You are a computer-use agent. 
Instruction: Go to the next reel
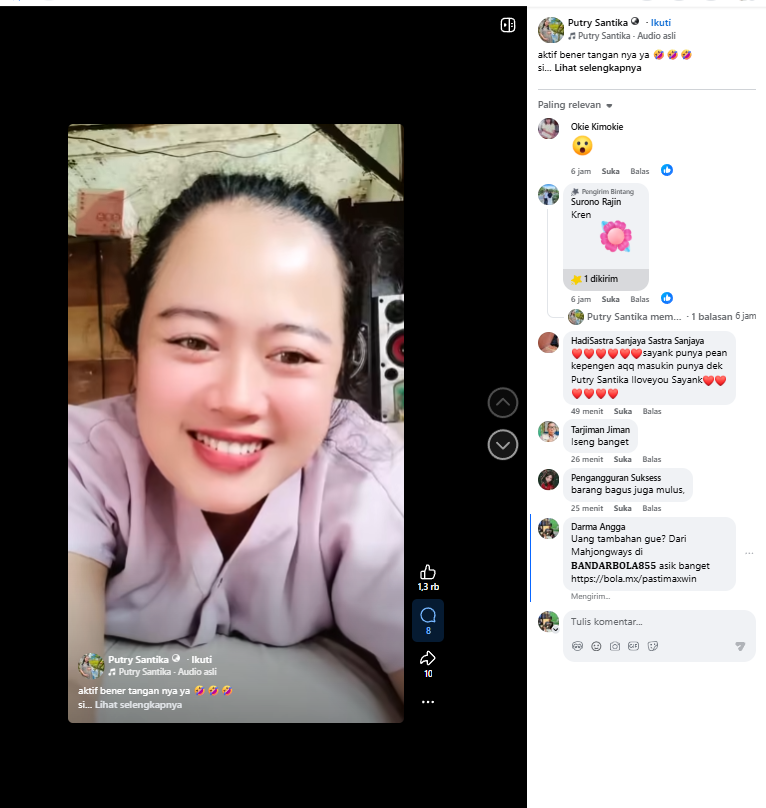tap(503, 445)
